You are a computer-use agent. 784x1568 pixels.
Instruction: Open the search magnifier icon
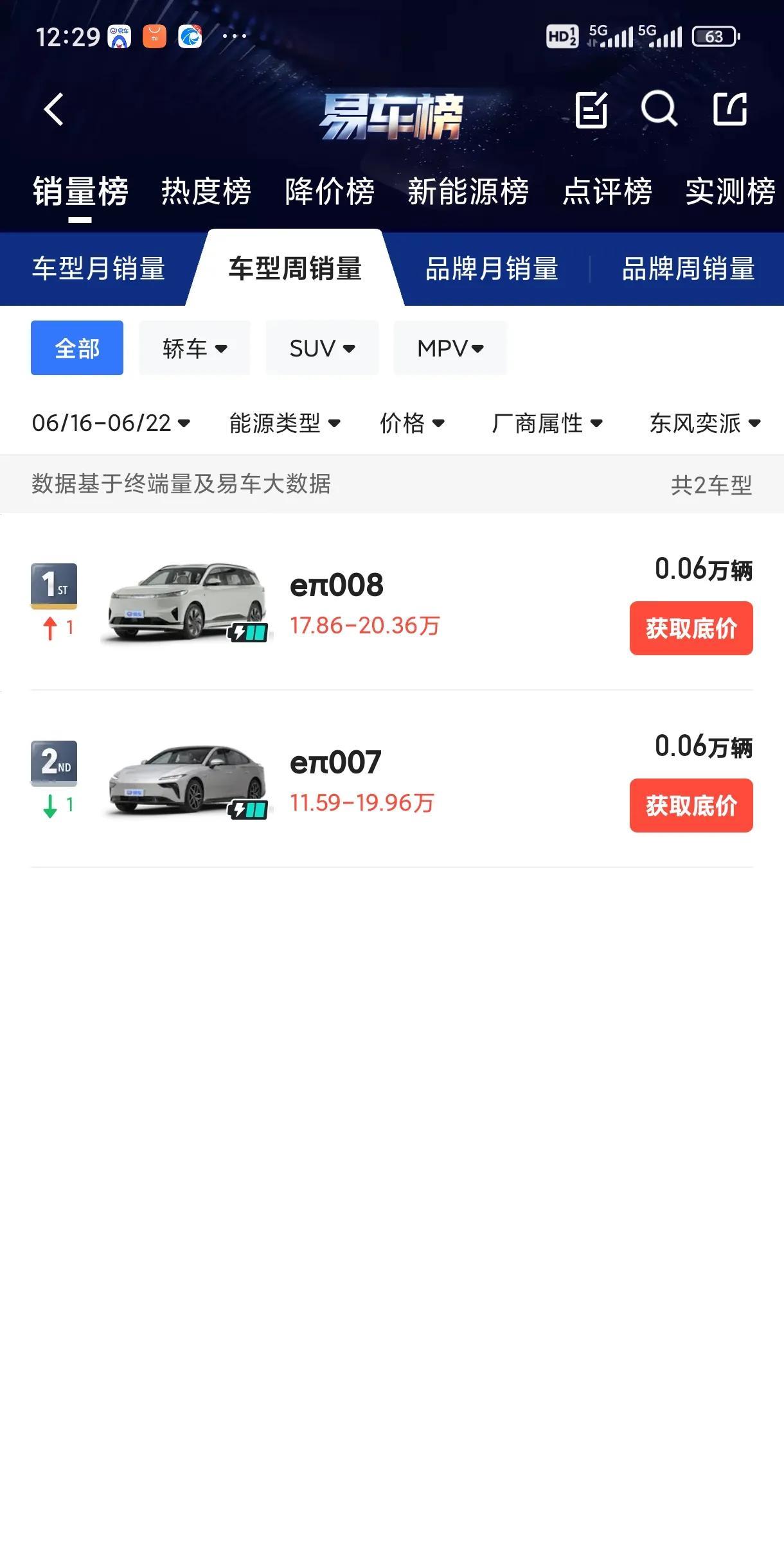659,109
